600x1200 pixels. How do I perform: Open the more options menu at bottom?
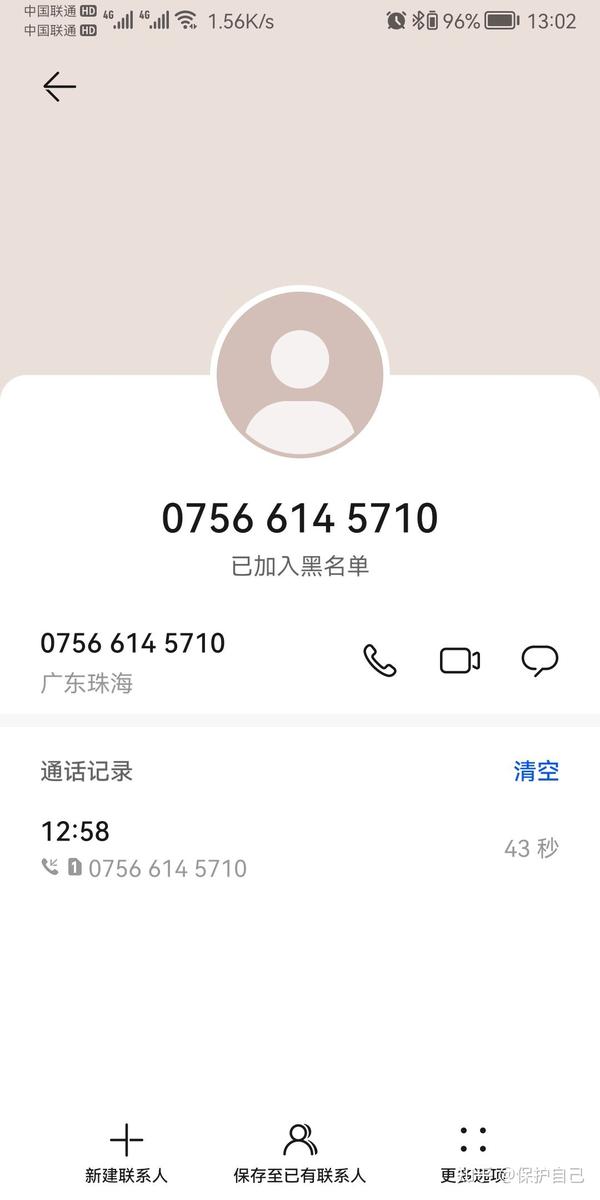[x=473, y=1155]
